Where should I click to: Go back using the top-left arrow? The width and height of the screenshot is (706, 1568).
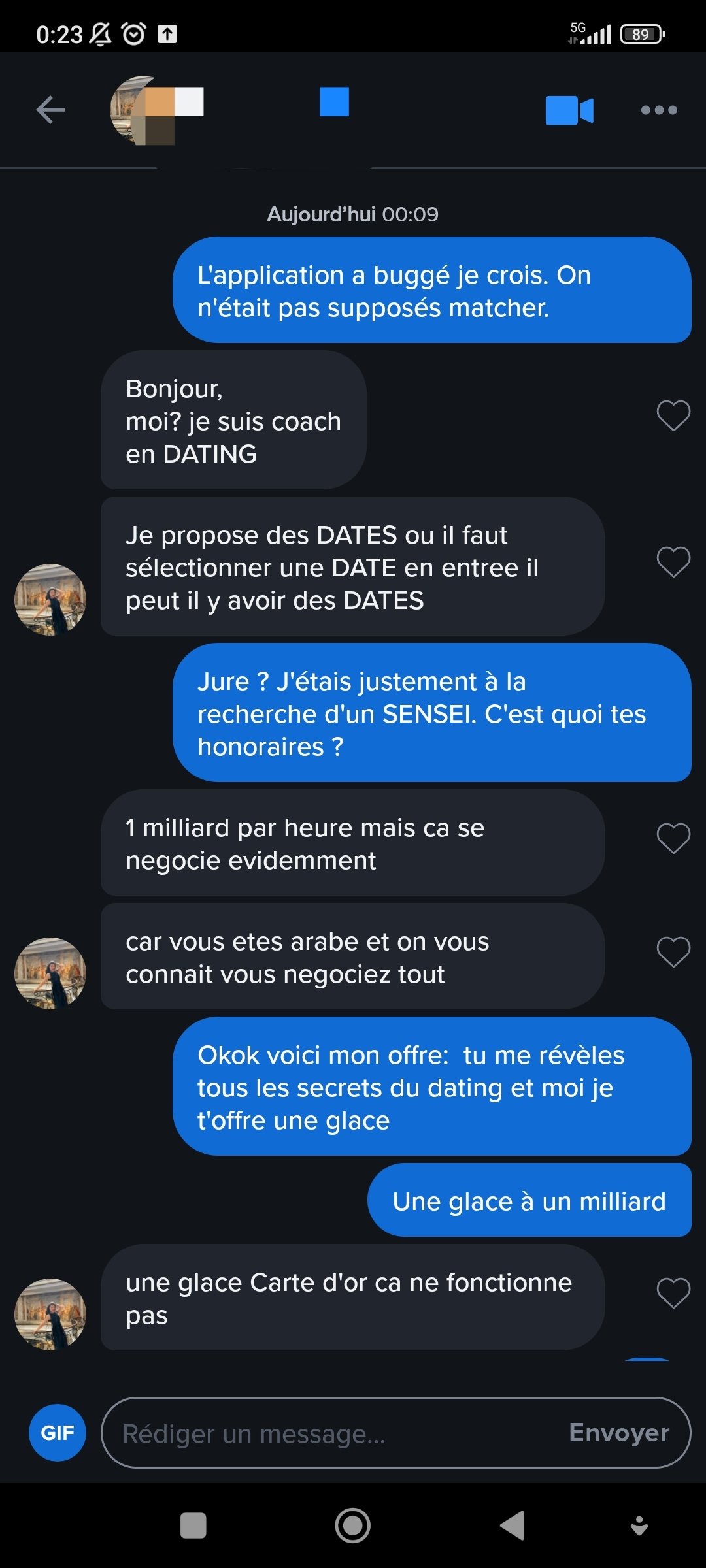tap(50, 110)
